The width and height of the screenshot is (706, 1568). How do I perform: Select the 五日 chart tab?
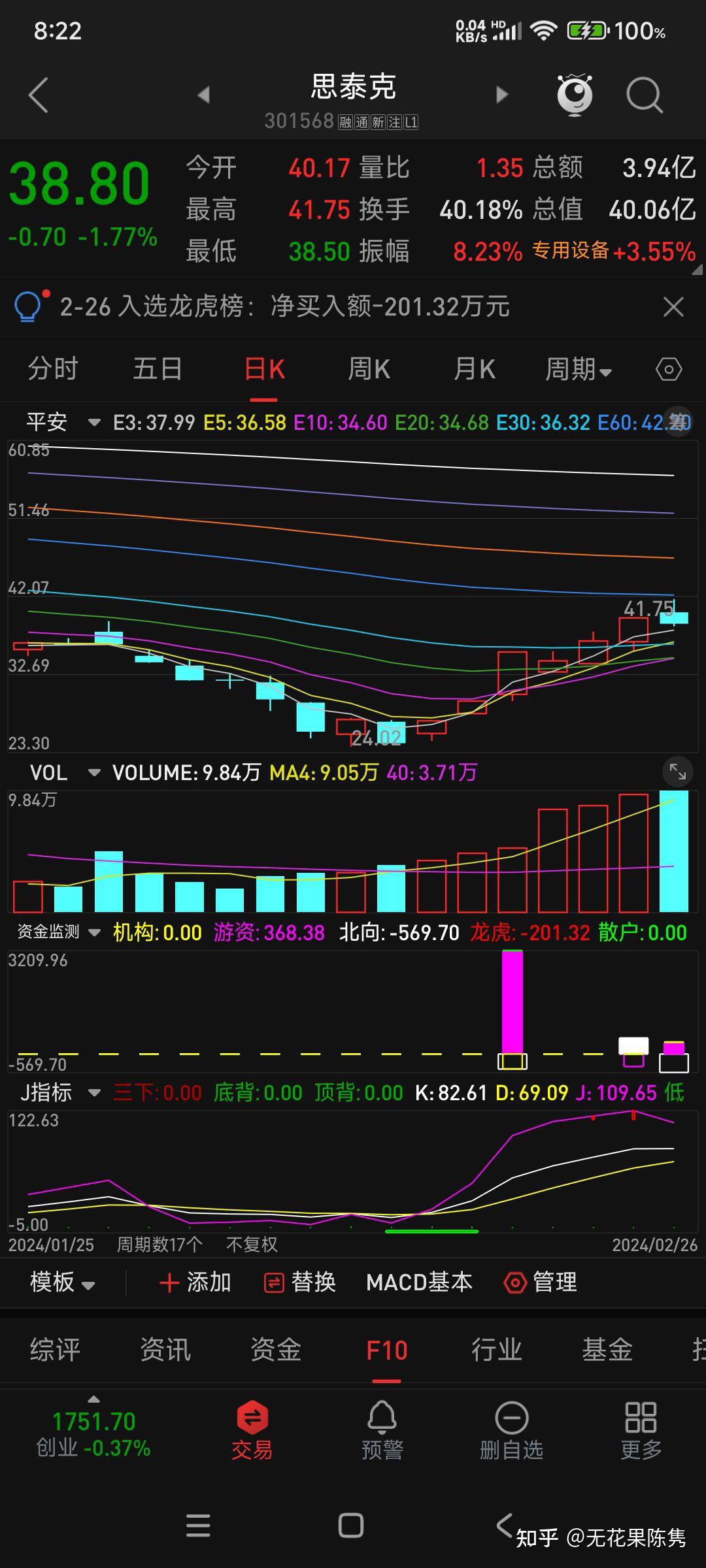coord(158,369)
